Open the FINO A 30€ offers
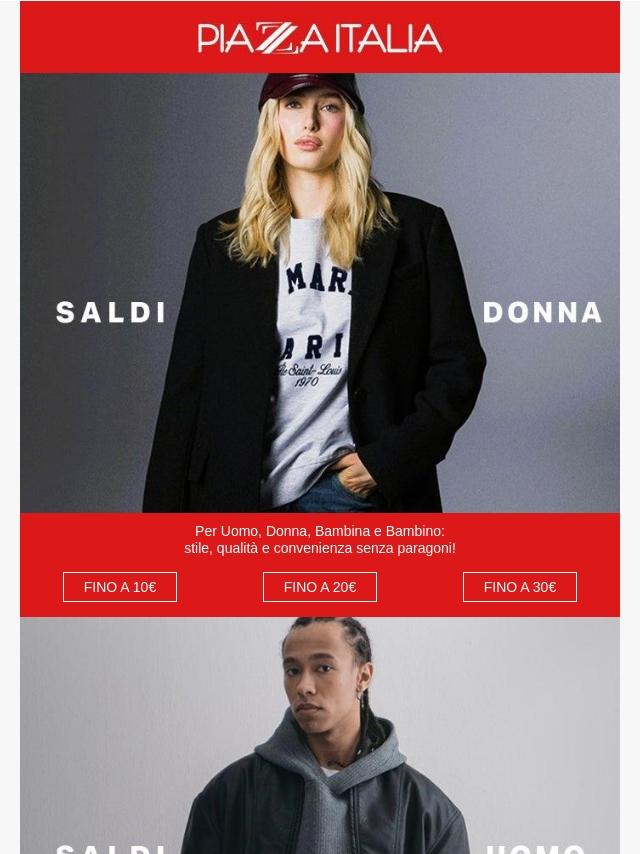Image resolution: width=640 pixels, height=854 pixels. click(x=520, y=587)
